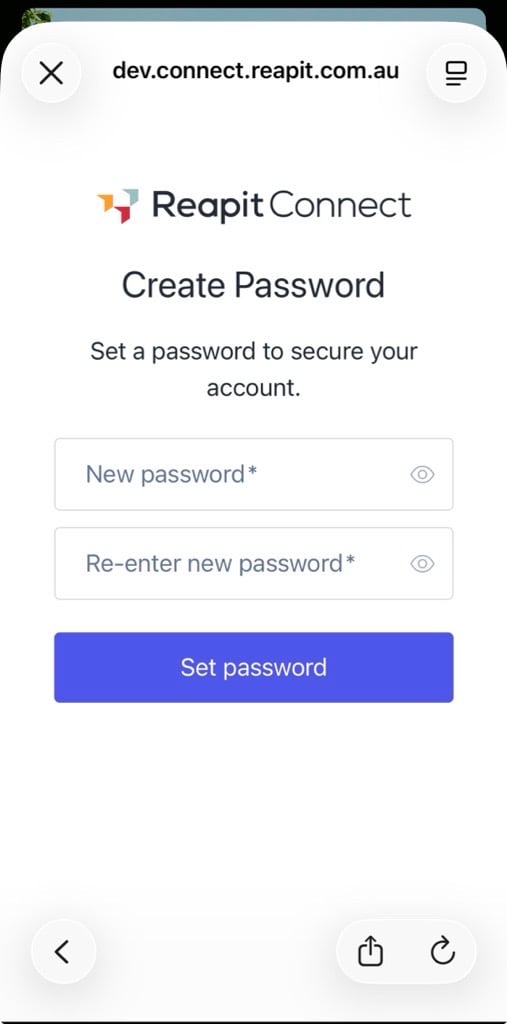Close the in-app browser with the X

pos(51,72)
